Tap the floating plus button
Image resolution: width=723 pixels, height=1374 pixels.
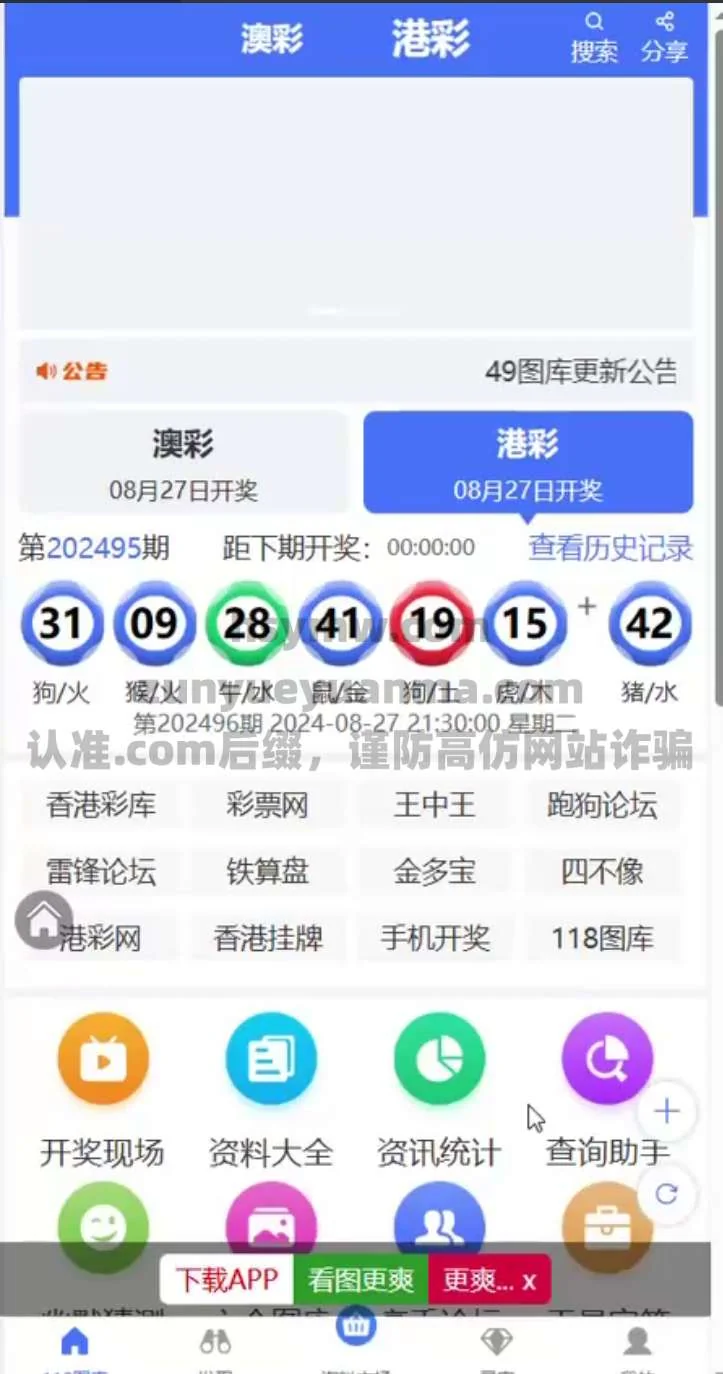point(666,1111)
